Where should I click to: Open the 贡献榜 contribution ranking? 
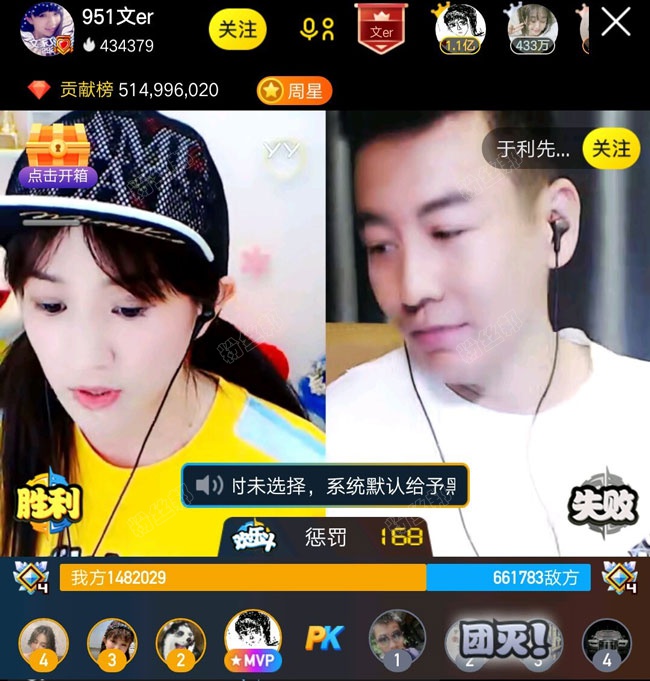[123, 90]
